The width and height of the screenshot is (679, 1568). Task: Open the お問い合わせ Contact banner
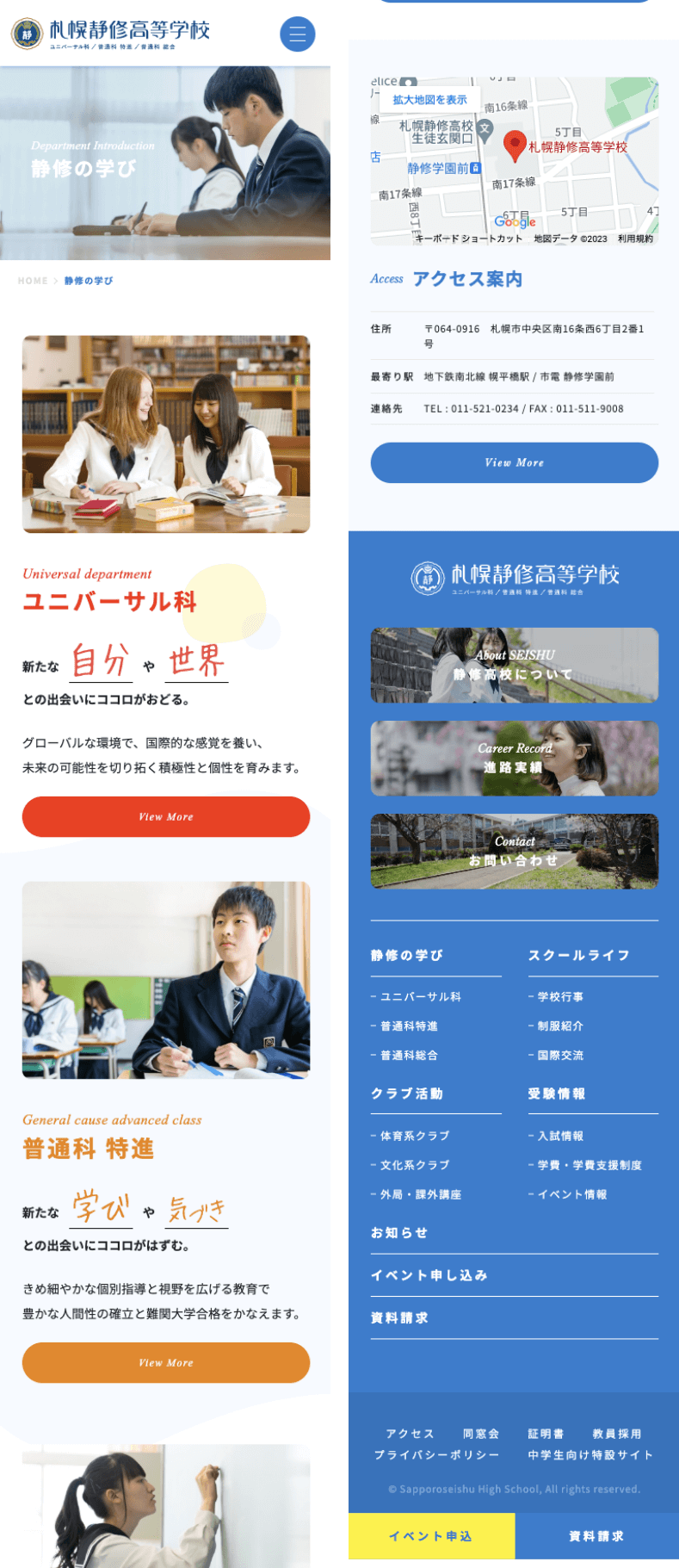514,851
